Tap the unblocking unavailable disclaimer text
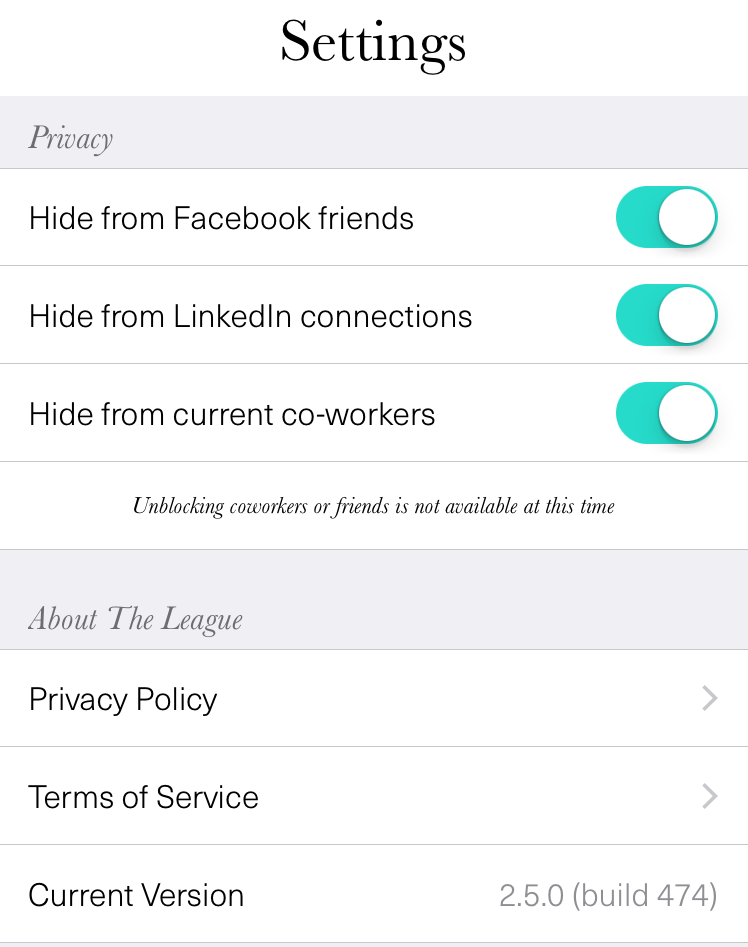 click(374, 506)
